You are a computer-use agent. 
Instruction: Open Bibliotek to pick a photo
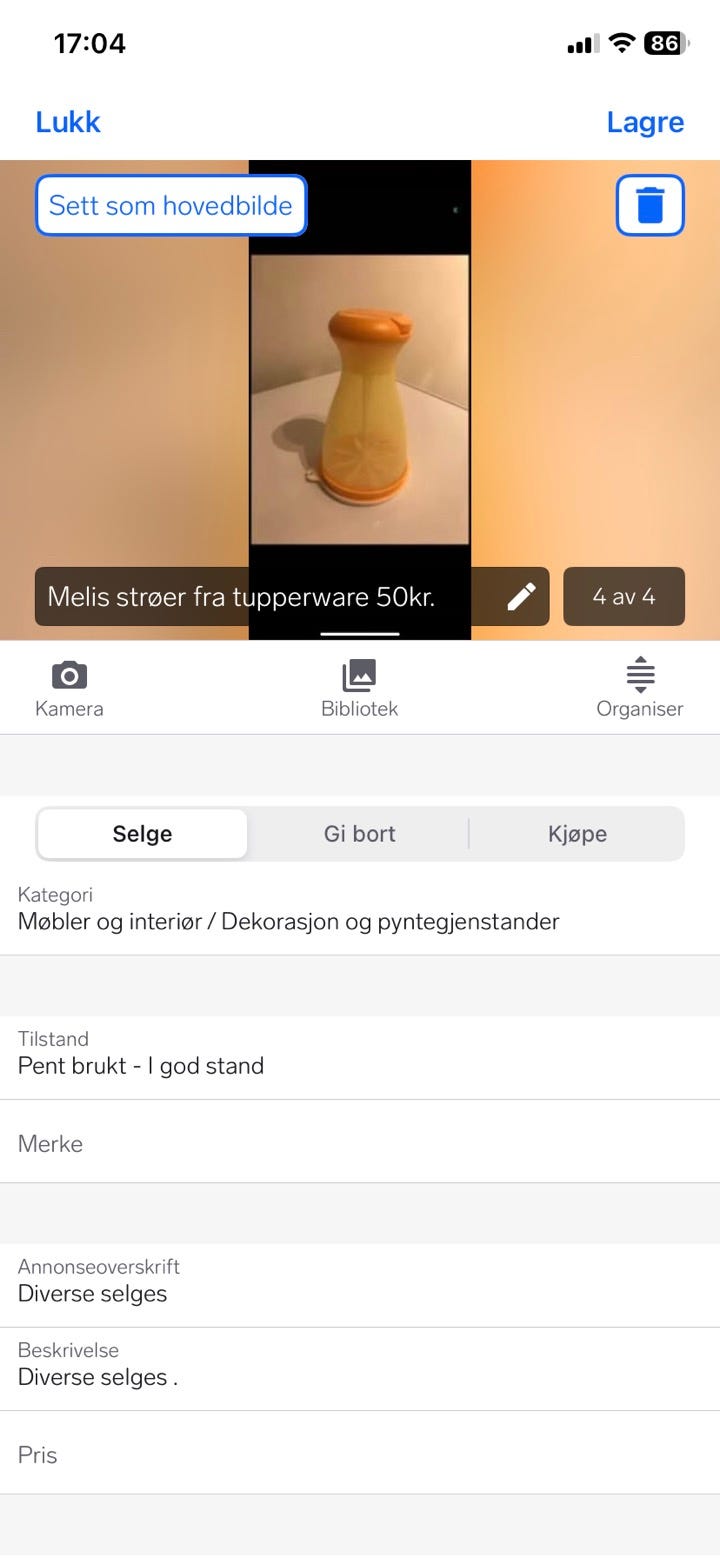[x=359, y=689]
